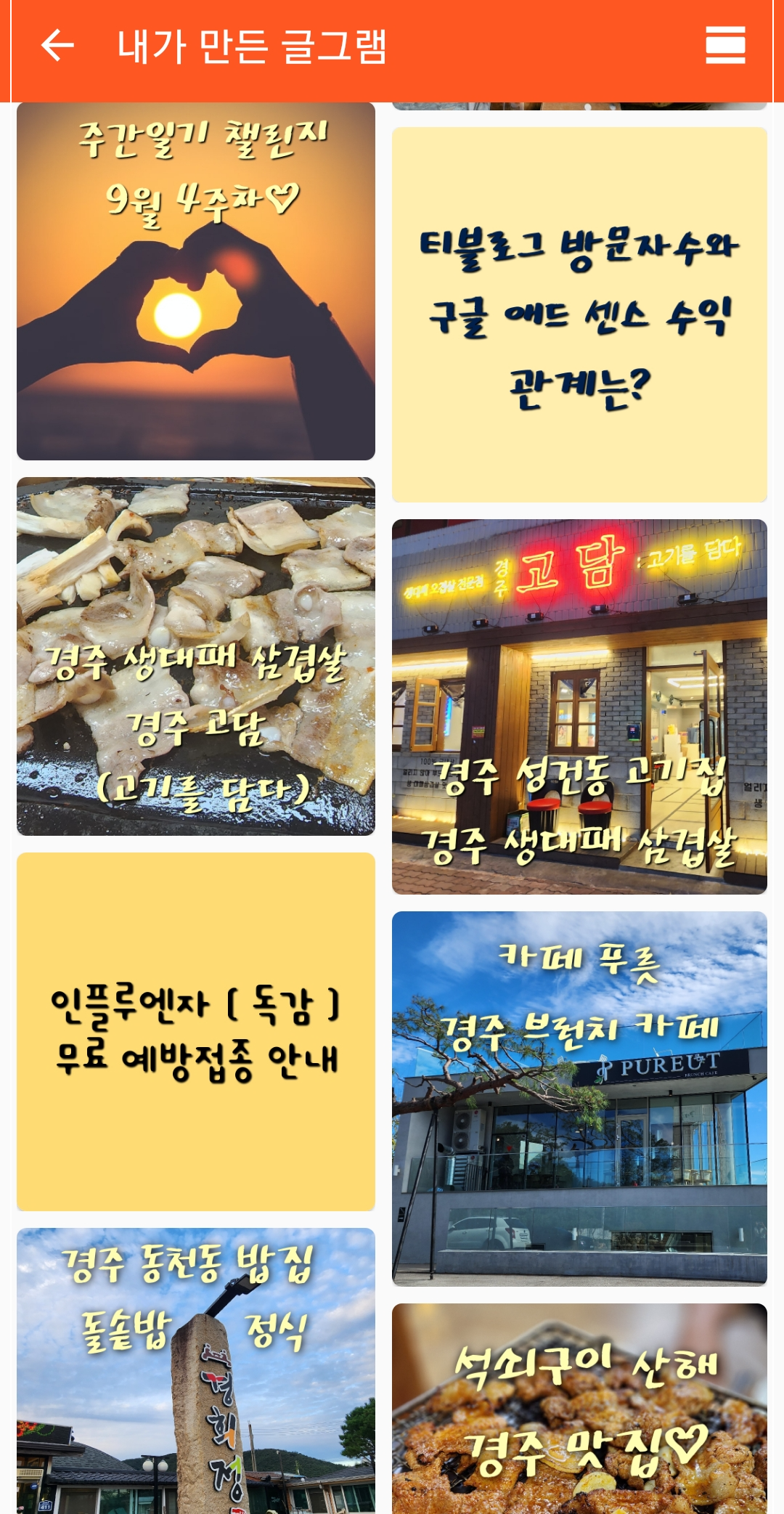This screenshot has width=784, height=1514.
Task: Tap the 내가 만든 글그램 title bar
Action: click(253, 47)
